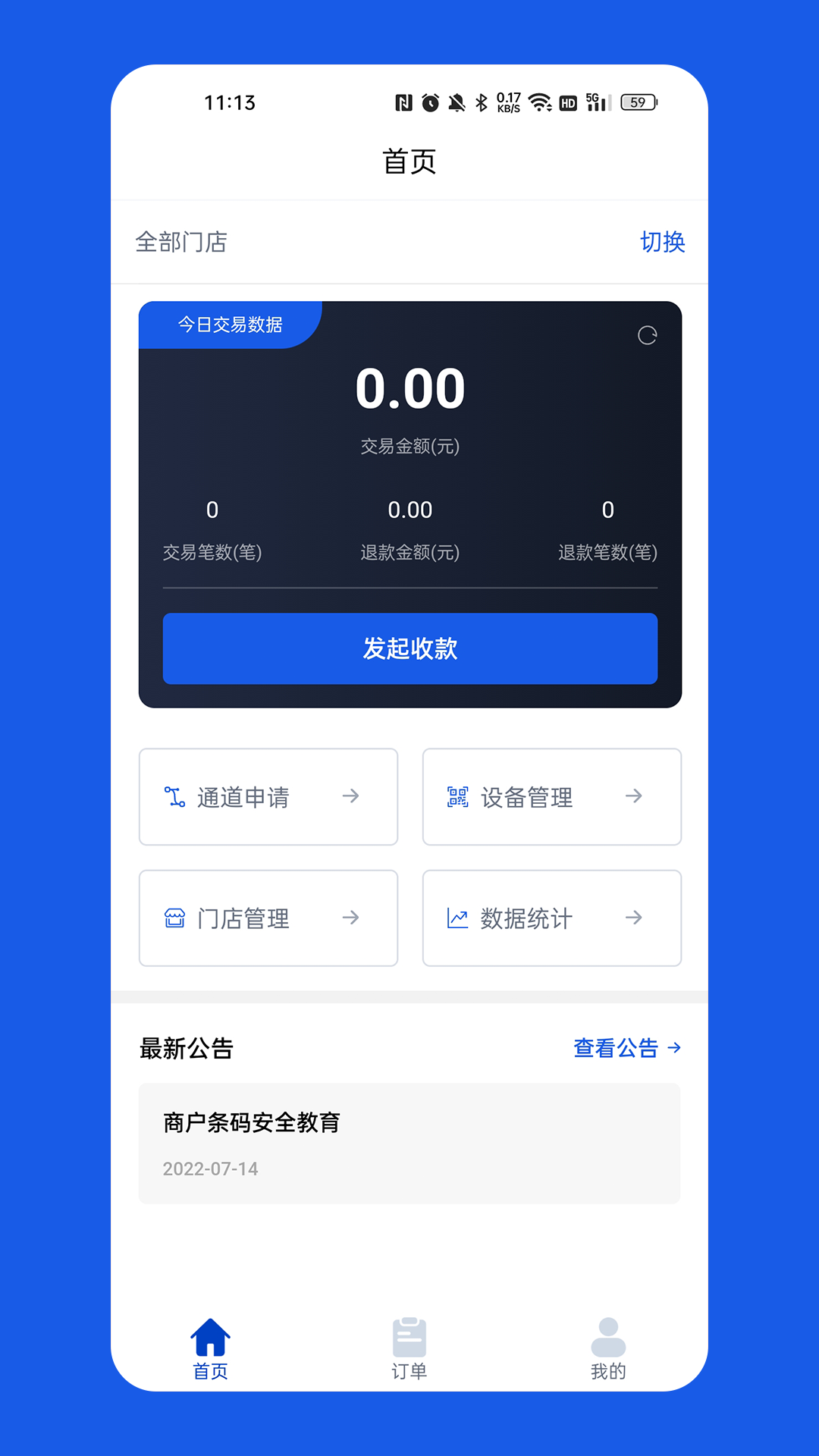819x1456 pixels.
Task: Open 设备管理
Action: coord(551,796)
